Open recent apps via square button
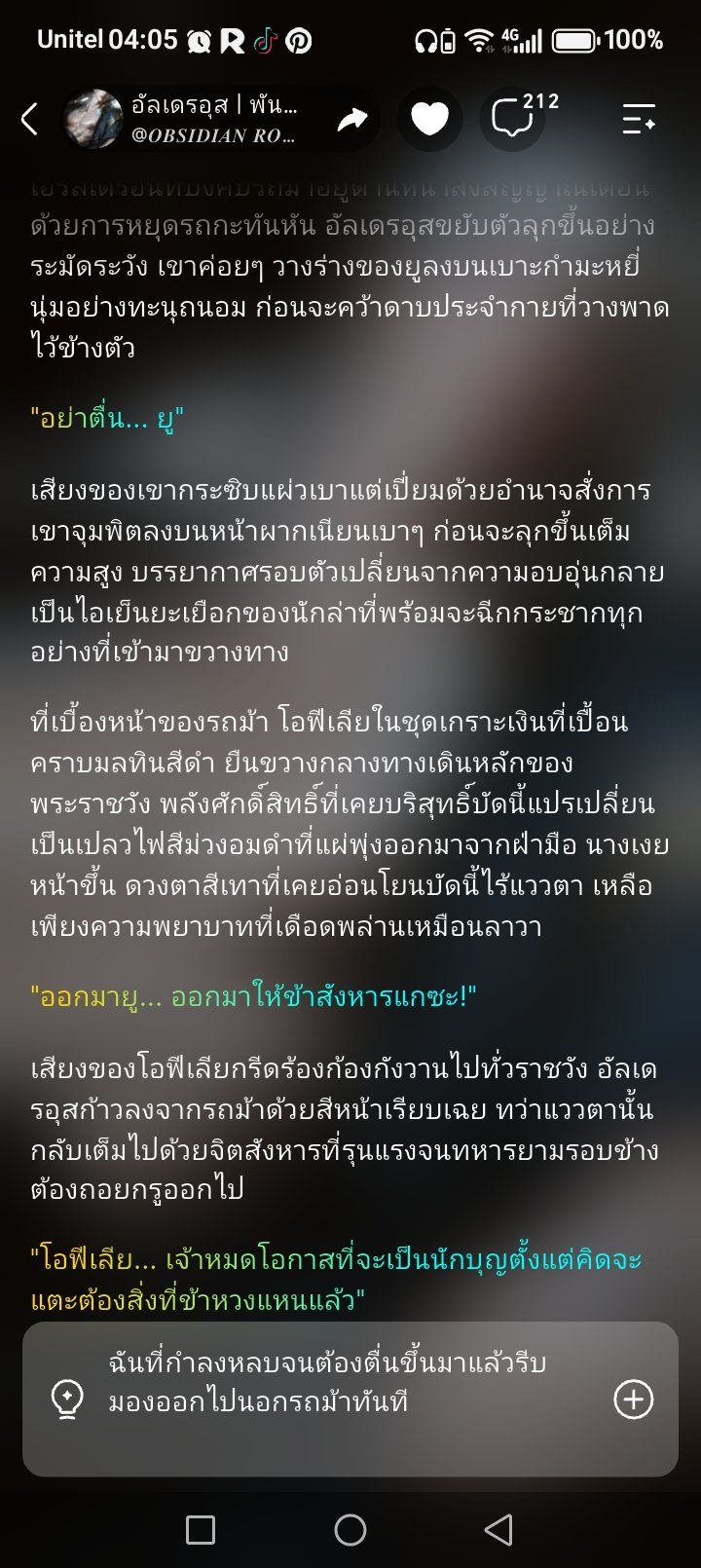The height and width of the screenshot is (1568, 701). tap(200, 1530)
